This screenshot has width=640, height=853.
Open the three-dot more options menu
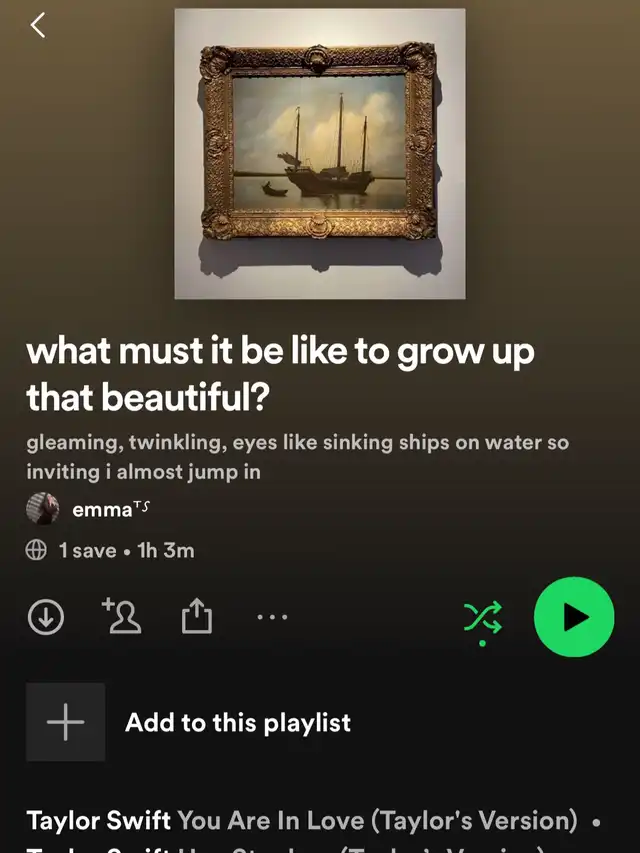click(272, 617)
